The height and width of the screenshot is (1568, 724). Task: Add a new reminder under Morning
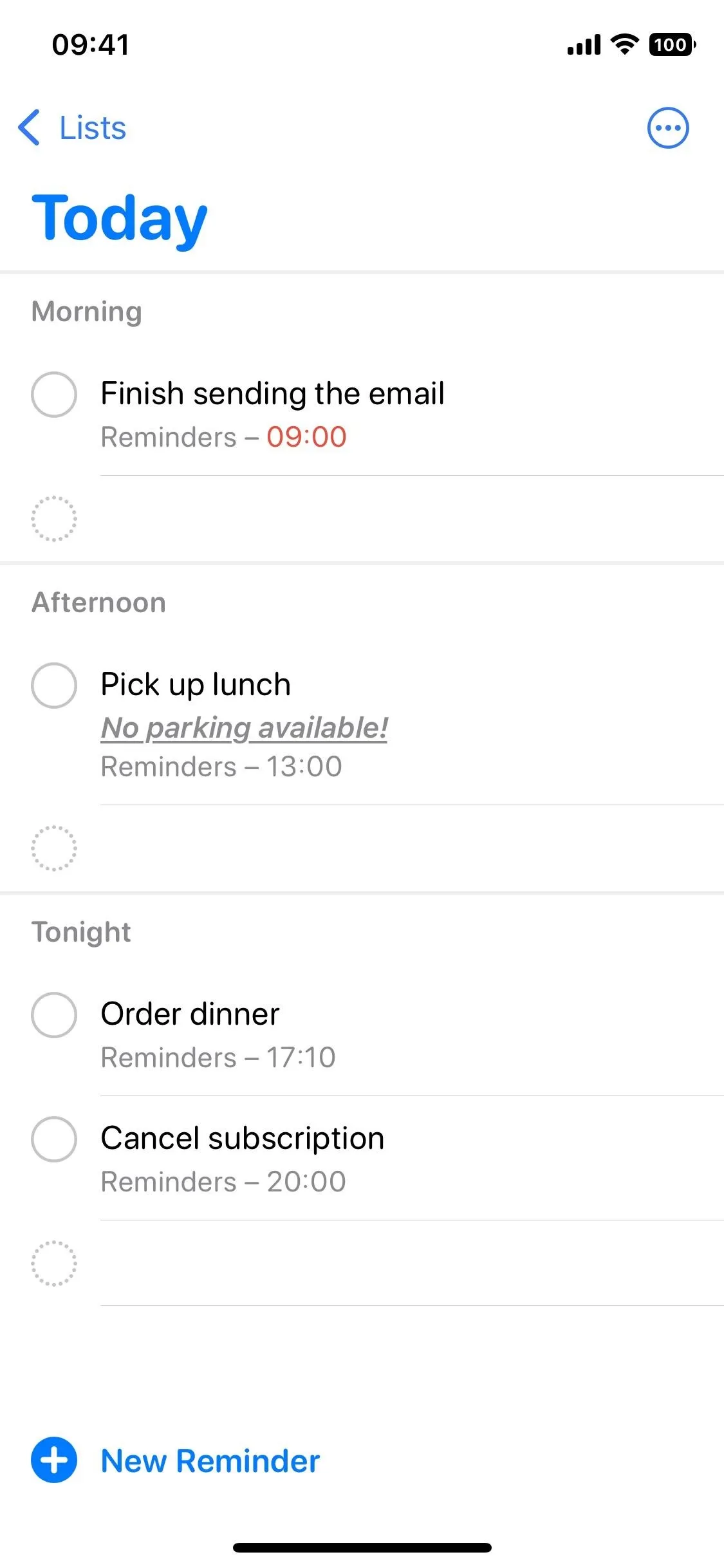point(54,519)
